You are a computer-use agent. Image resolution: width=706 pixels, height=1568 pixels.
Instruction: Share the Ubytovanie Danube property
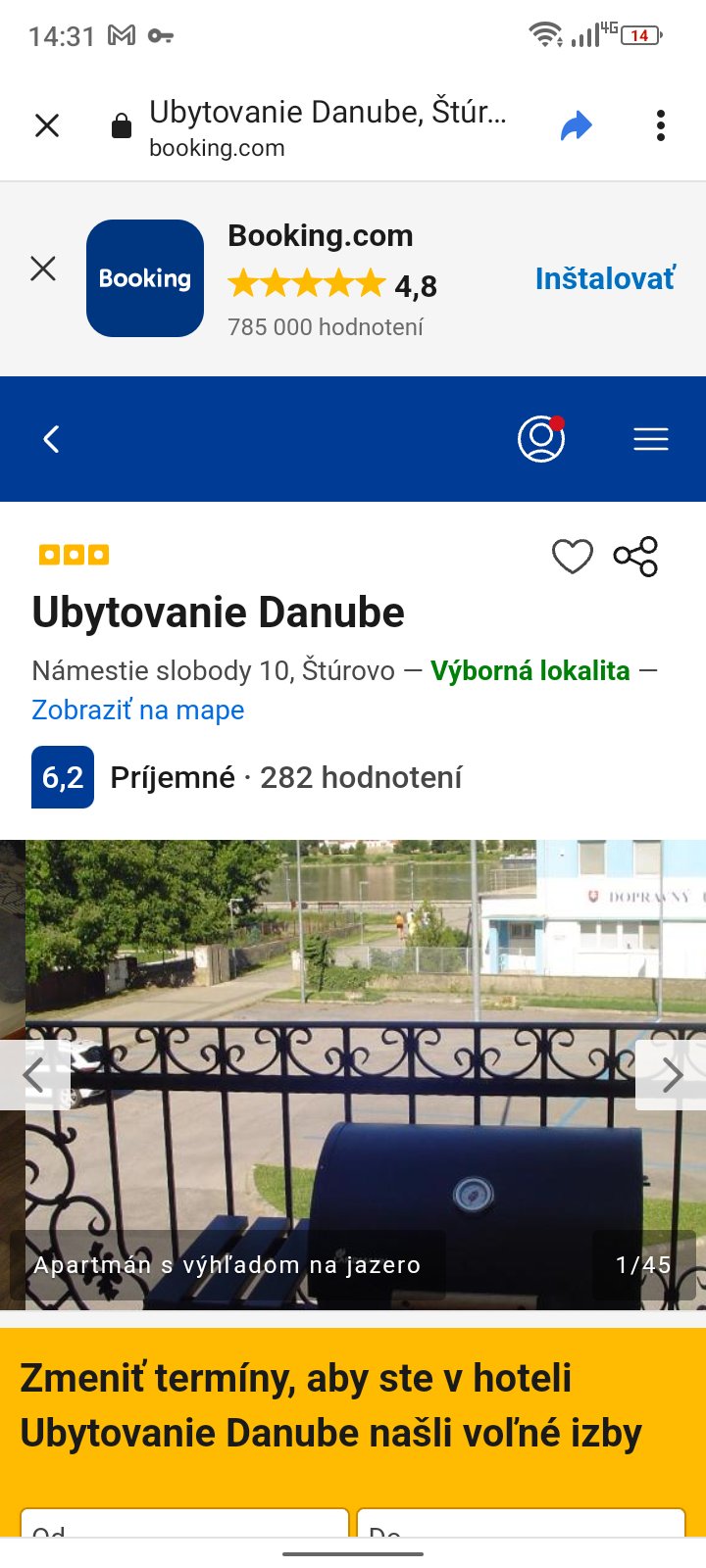point(635,557)
